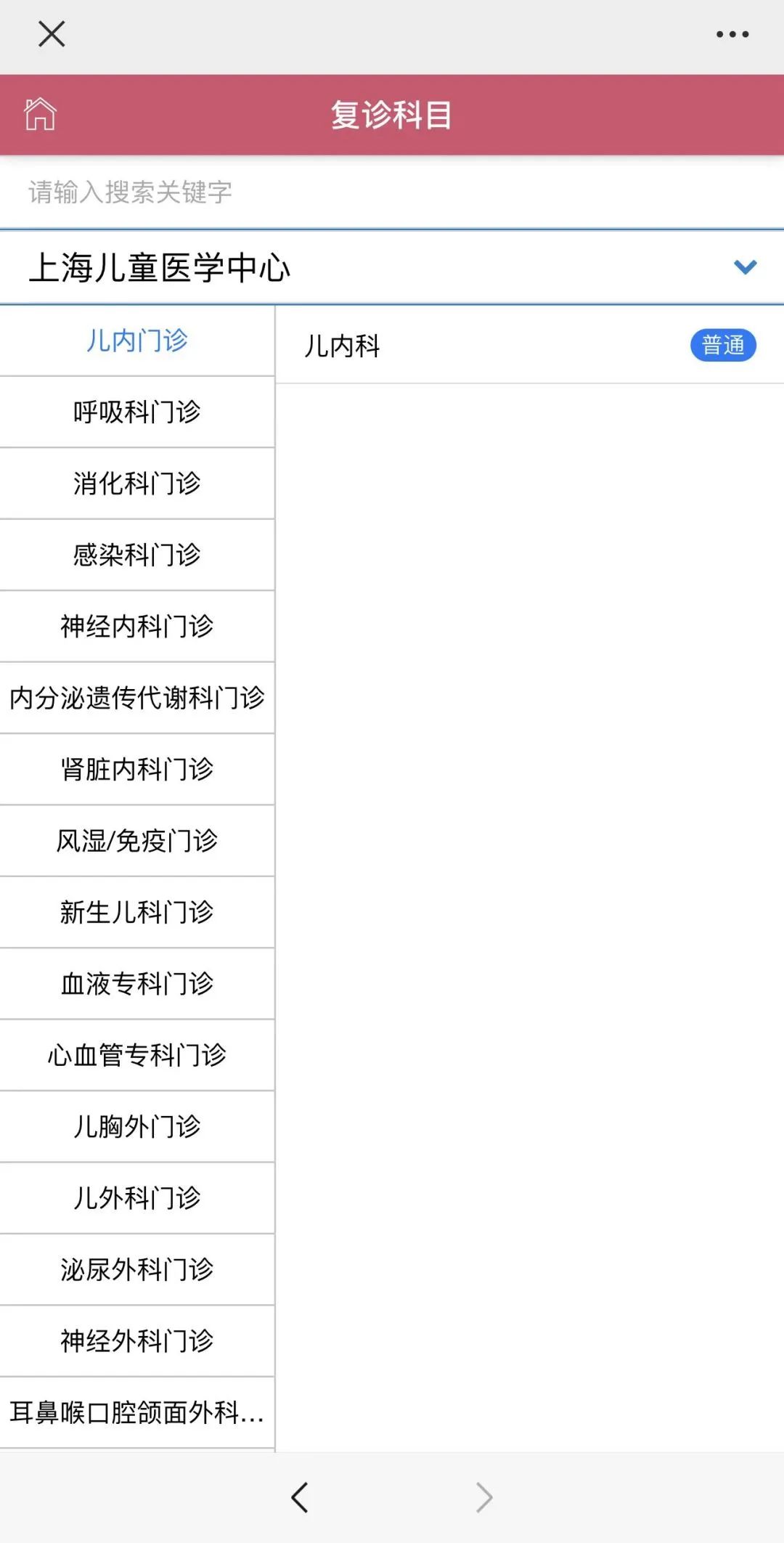Viewport: 784px width, 1543px height.
Task: Select 新生儿科门诊
Action: coord(137,912)
